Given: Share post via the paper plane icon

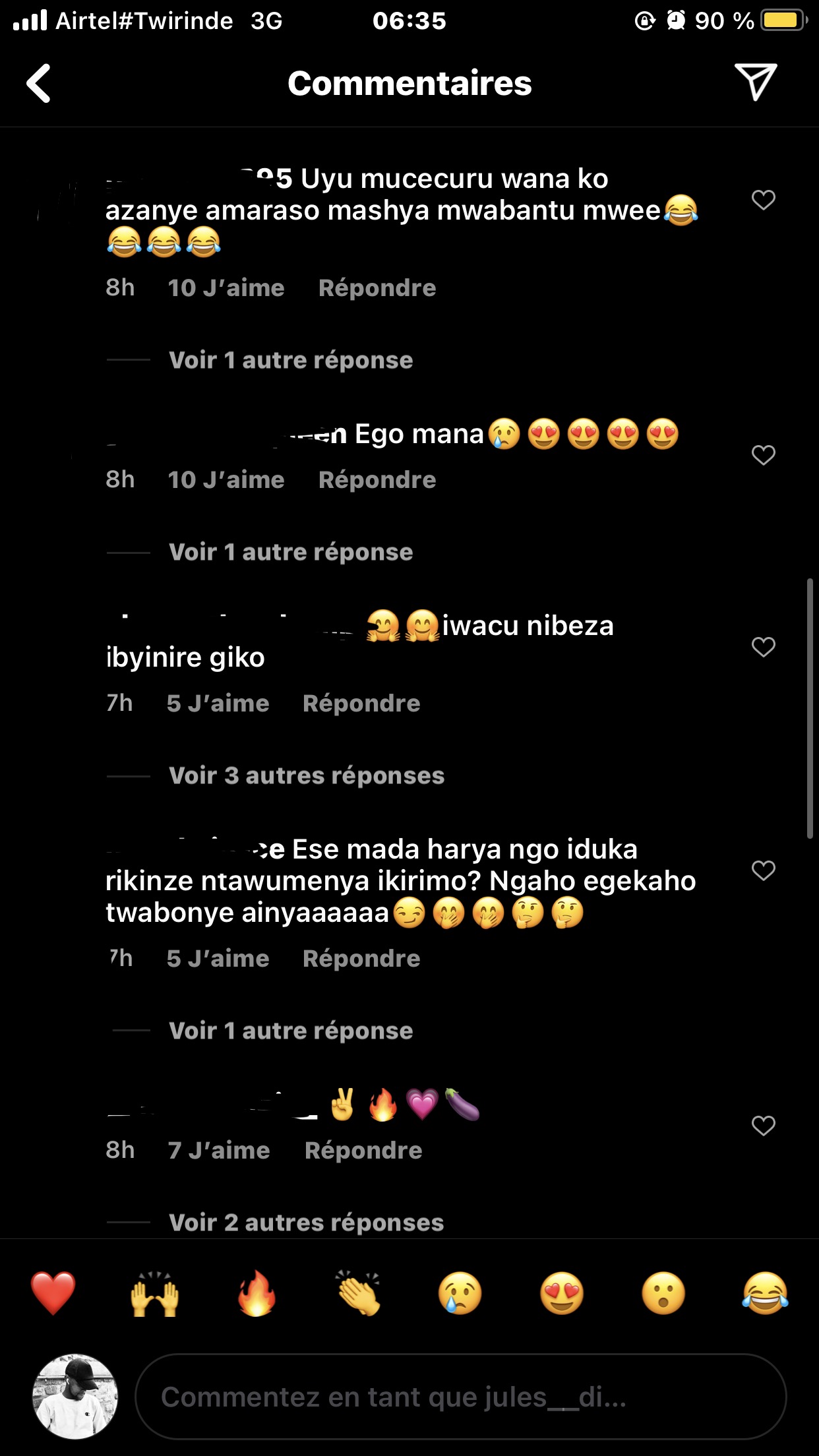Looking at the screenshot, I should [x=756, y=82].
